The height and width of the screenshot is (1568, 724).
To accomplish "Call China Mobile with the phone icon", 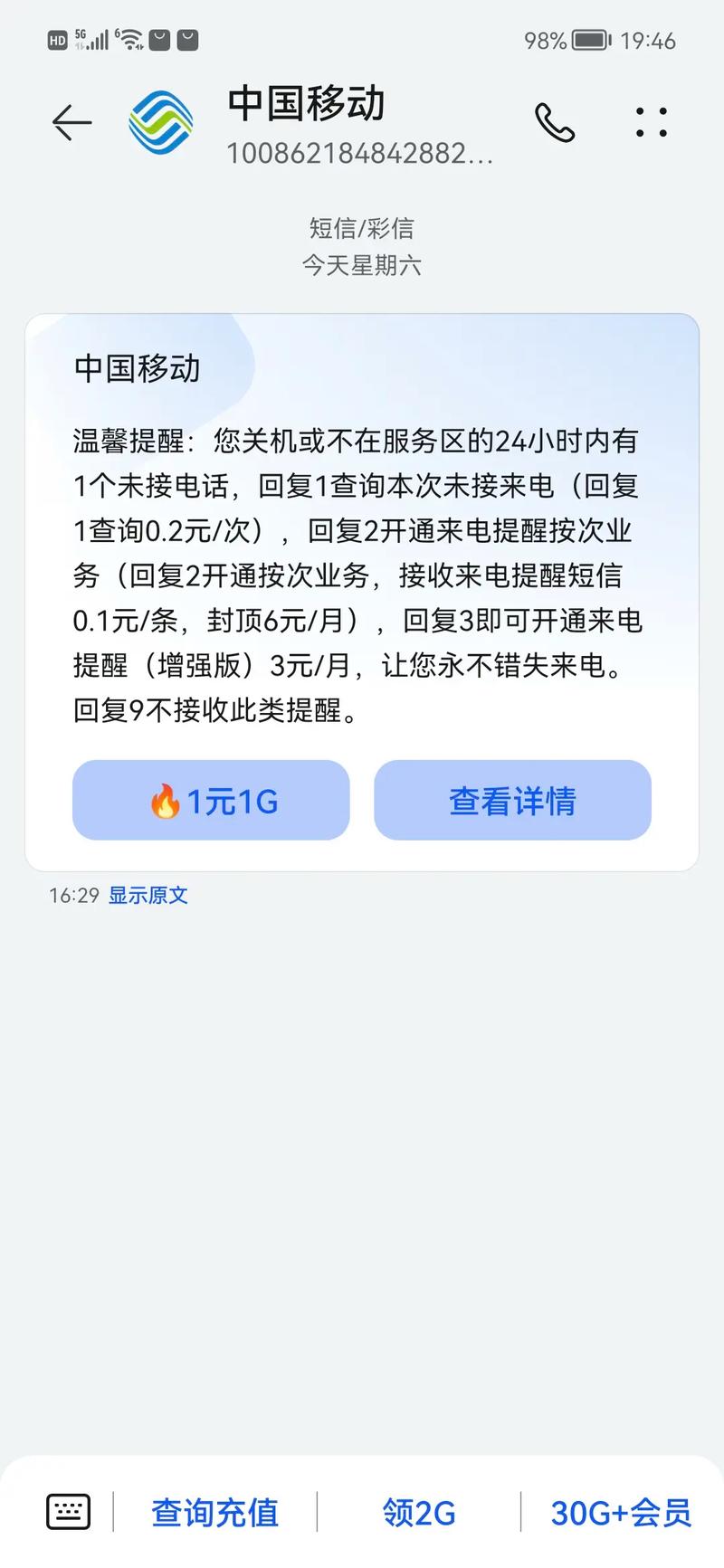I will click(554, 123).
